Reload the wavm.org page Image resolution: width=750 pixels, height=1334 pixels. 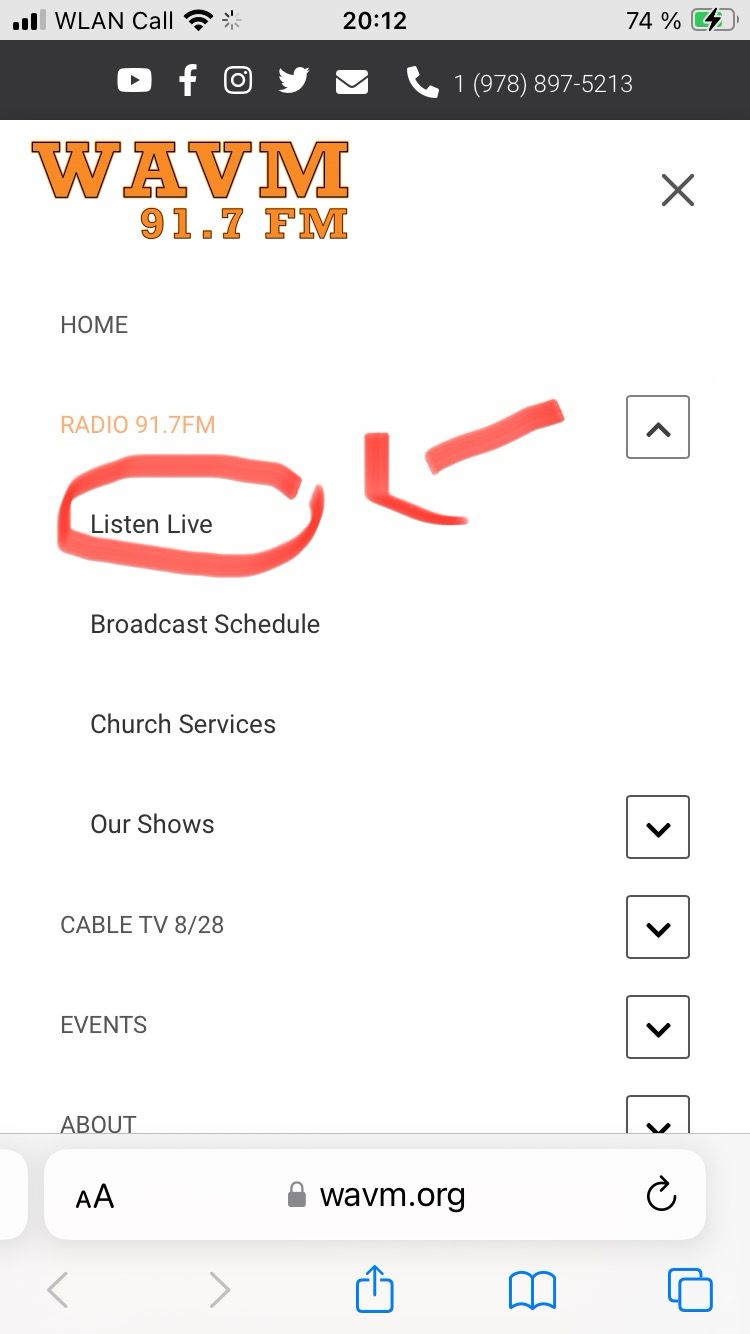[x=661, y=1194]
